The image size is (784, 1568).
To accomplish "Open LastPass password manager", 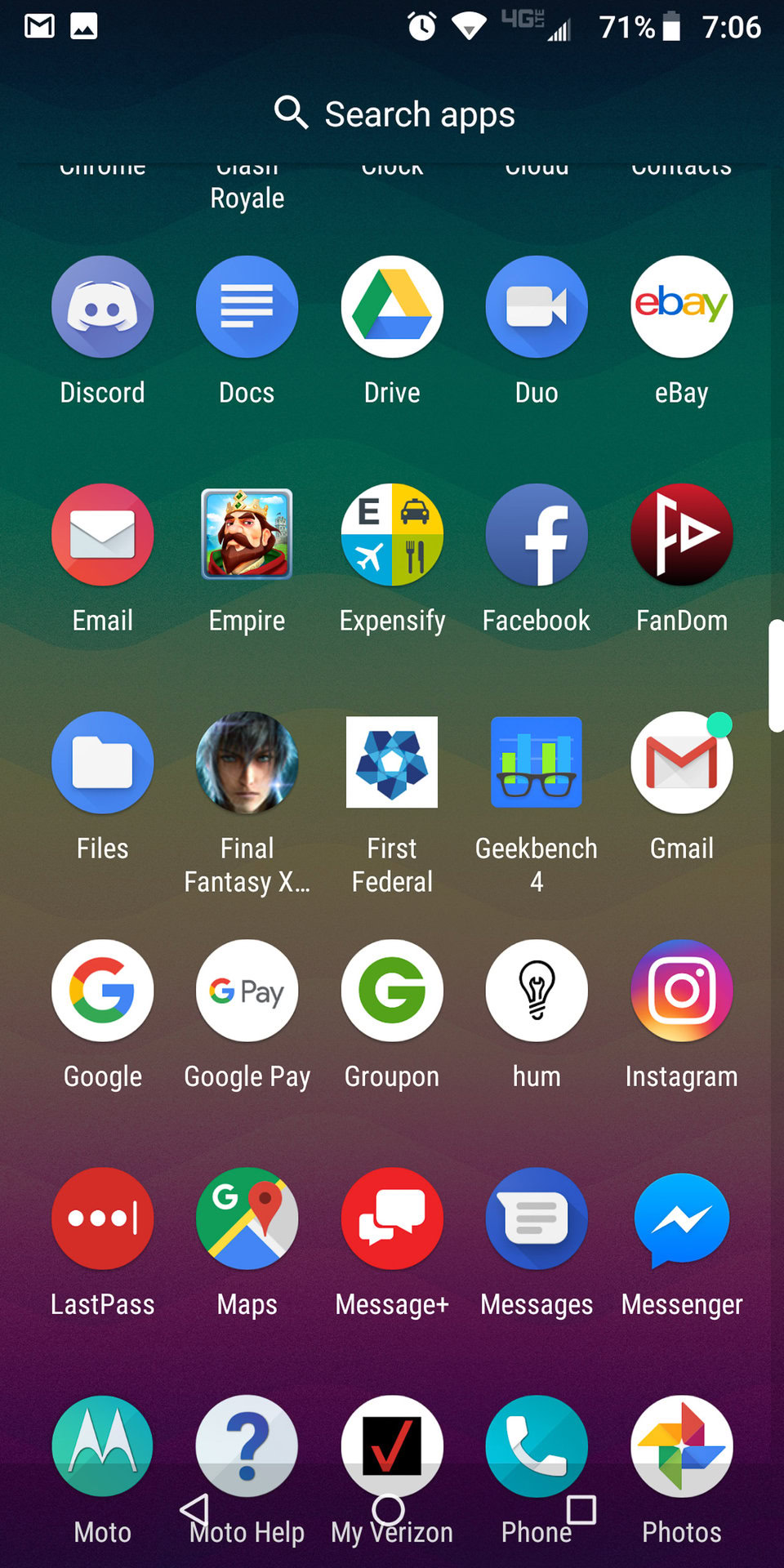I will pos(102,1218).
